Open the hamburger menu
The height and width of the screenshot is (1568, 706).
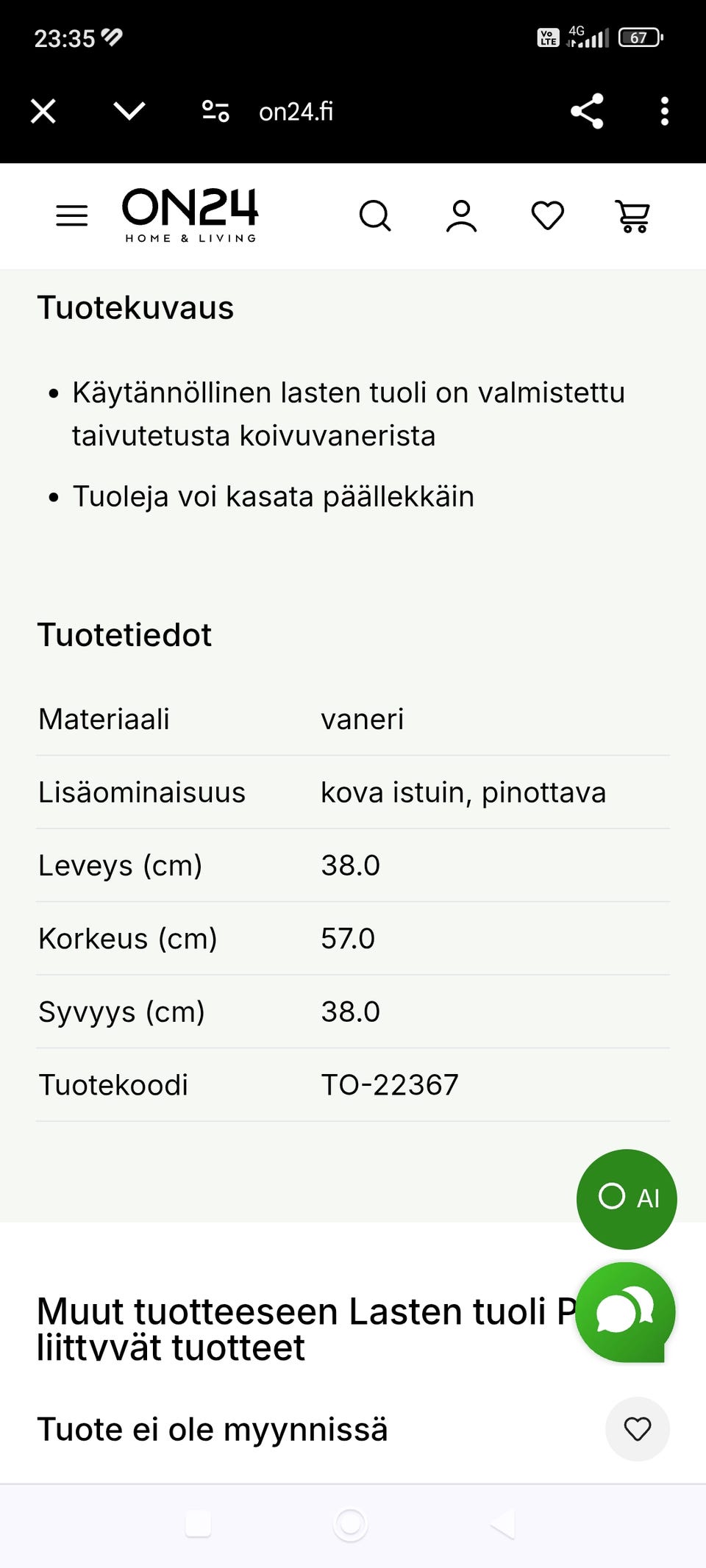[x=72, y=216]
